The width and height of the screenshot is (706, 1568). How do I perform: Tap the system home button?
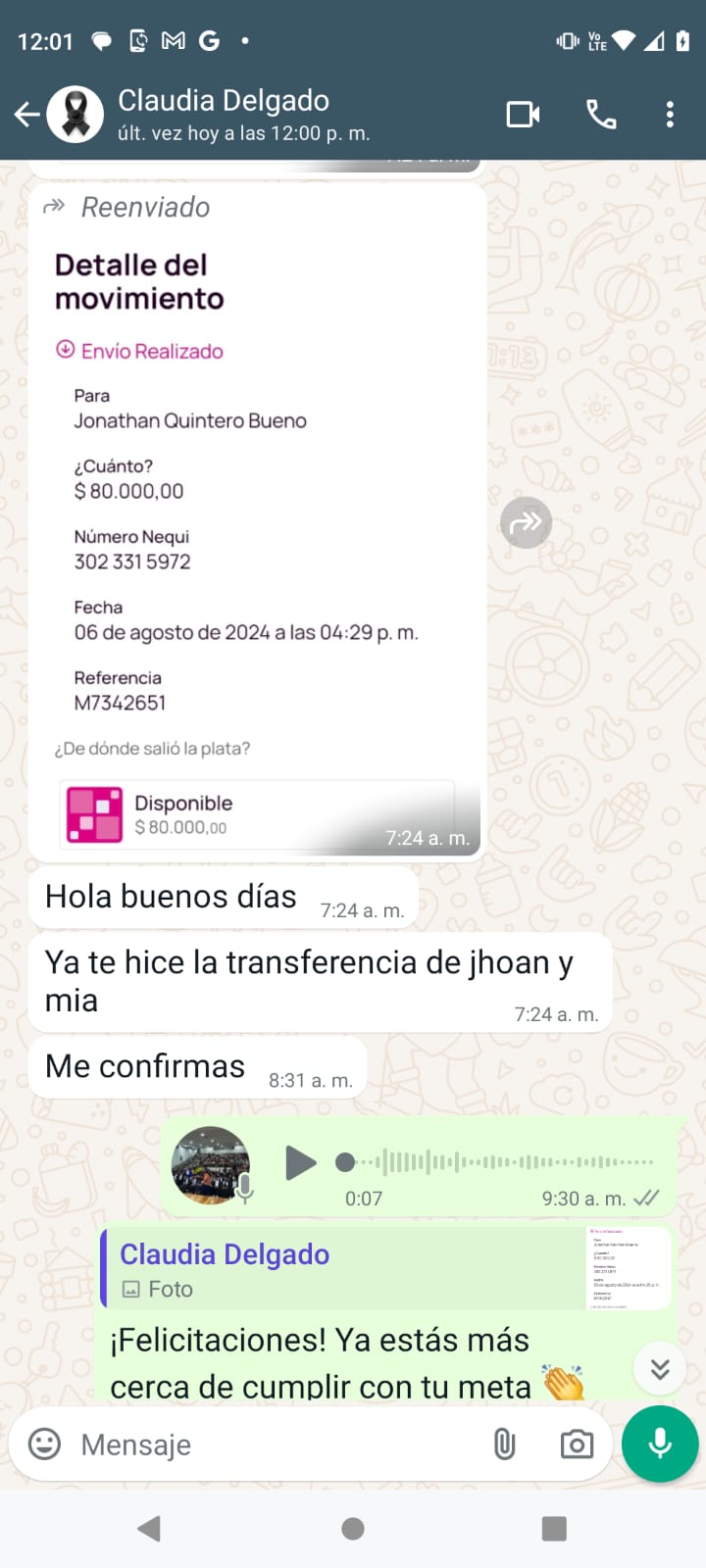tap(353, 1529)
